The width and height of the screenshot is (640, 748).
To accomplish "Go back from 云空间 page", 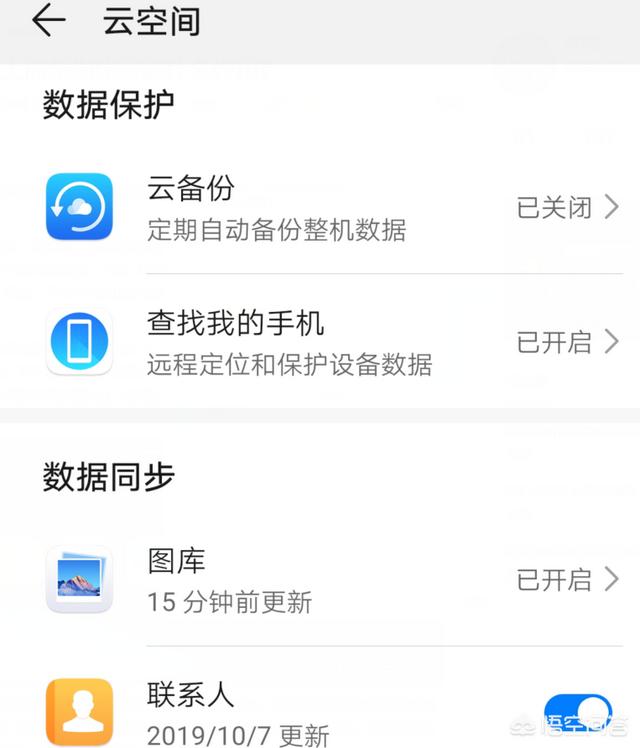I will coord(48,22).
